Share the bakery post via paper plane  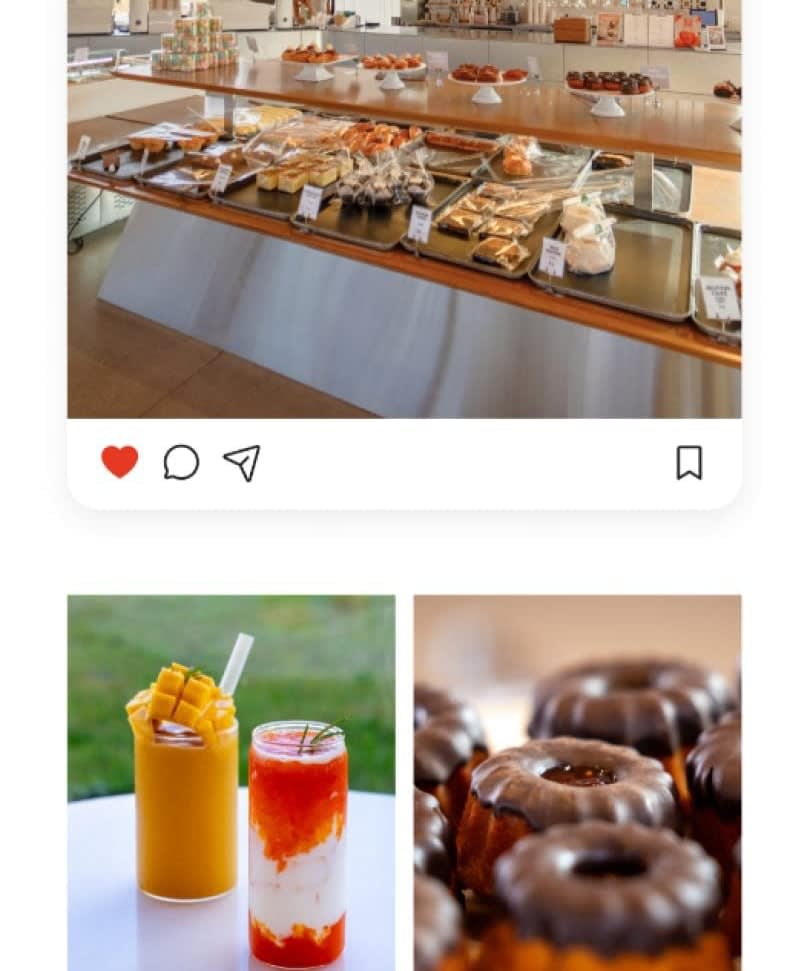(x=242, y=463)
